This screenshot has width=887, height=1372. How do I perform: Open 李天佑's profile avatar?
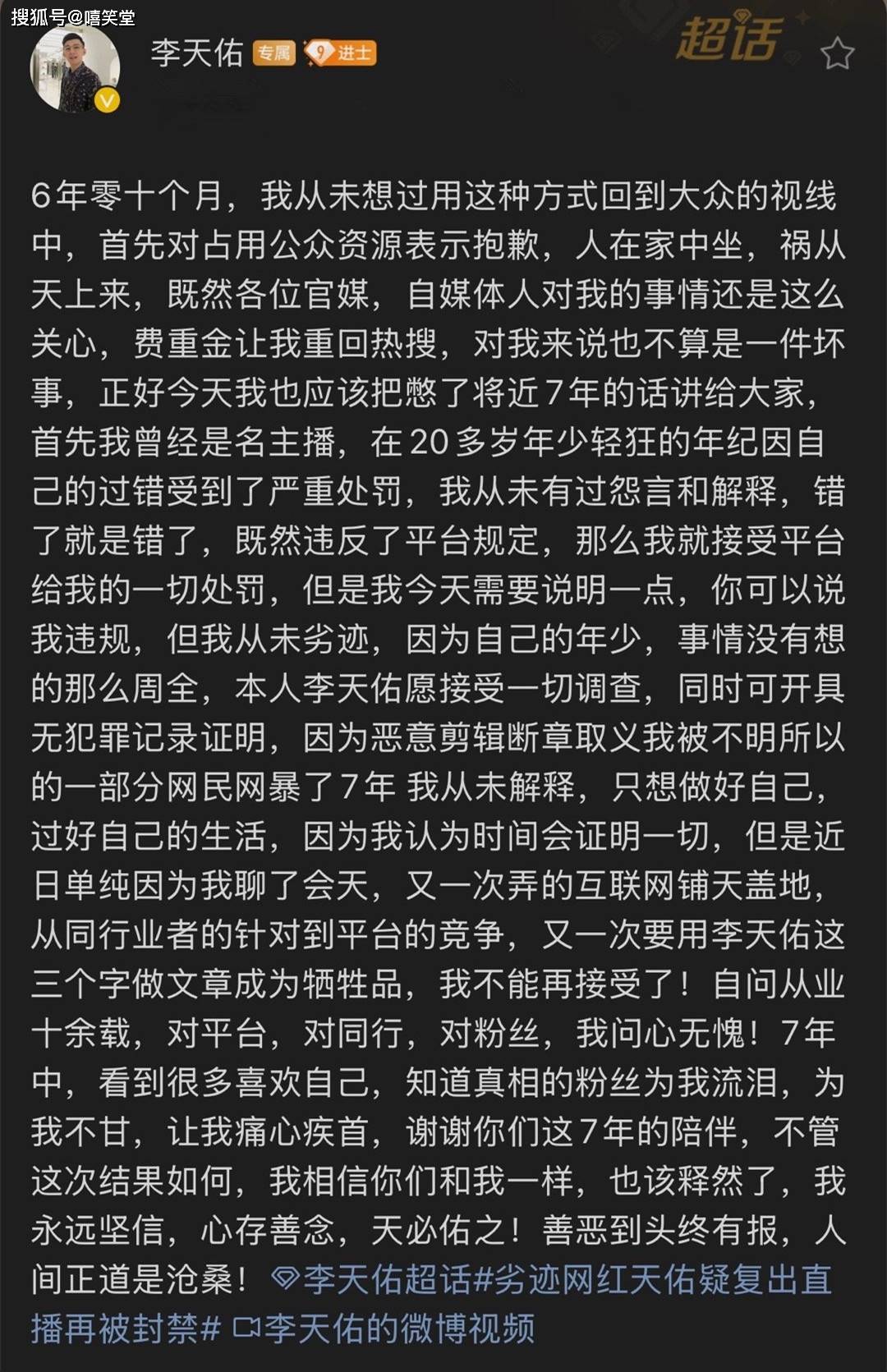point(75,69)
